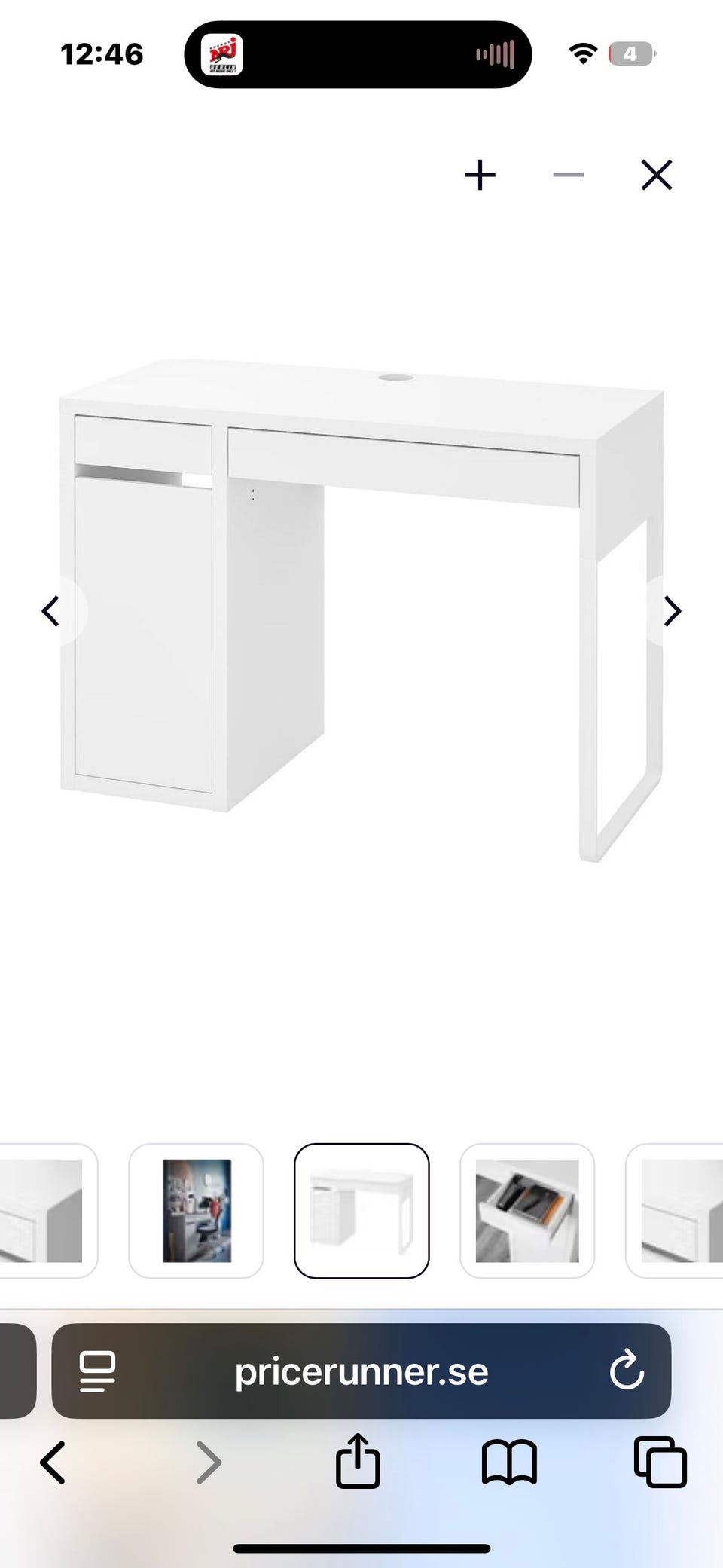The width and height of the screenshot is (723, 1568).
Task: Share this page from Safari toolbar
Action: 358,1463
